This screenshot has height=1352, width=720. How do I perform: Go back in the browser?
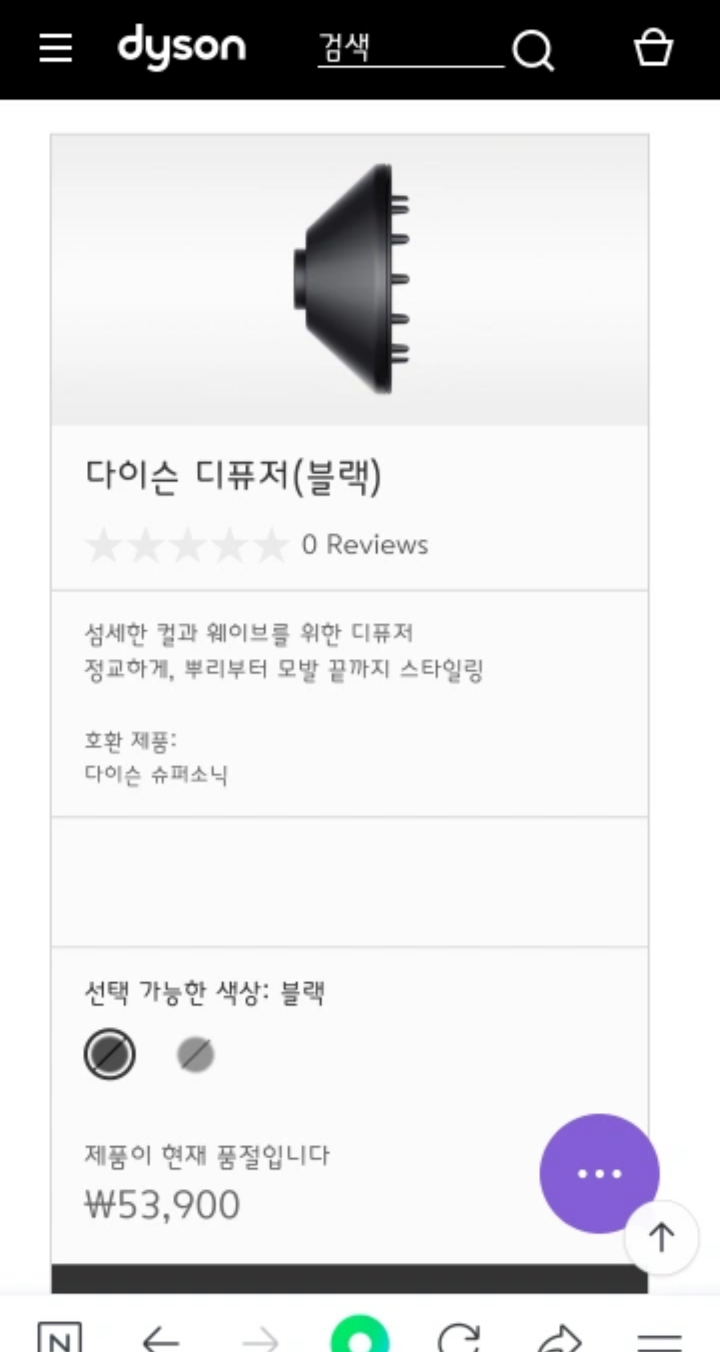click(160, 1338)
